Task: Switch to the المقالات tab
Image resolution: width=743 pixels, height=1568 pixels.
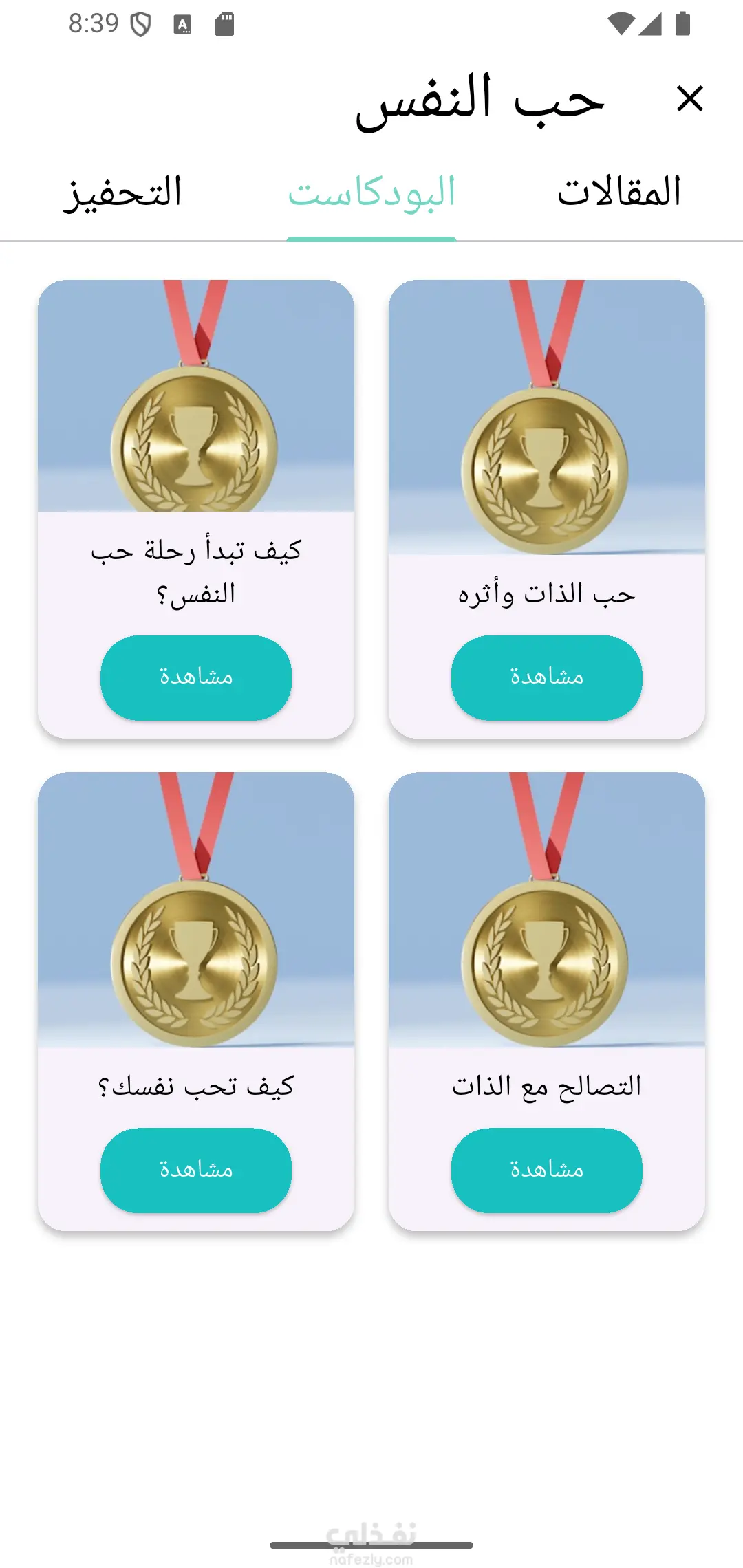Action: [618, 192]
